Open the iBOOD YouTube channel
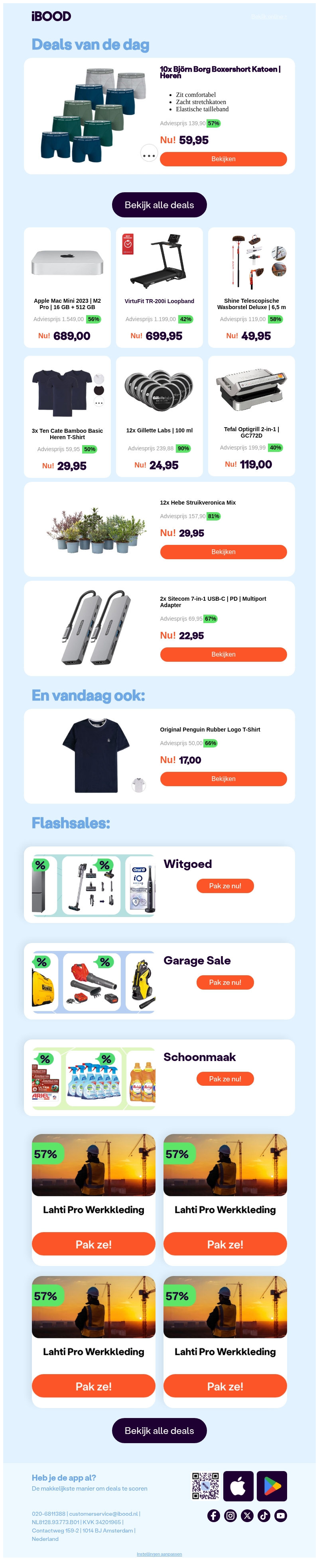 click(280, 1516)
